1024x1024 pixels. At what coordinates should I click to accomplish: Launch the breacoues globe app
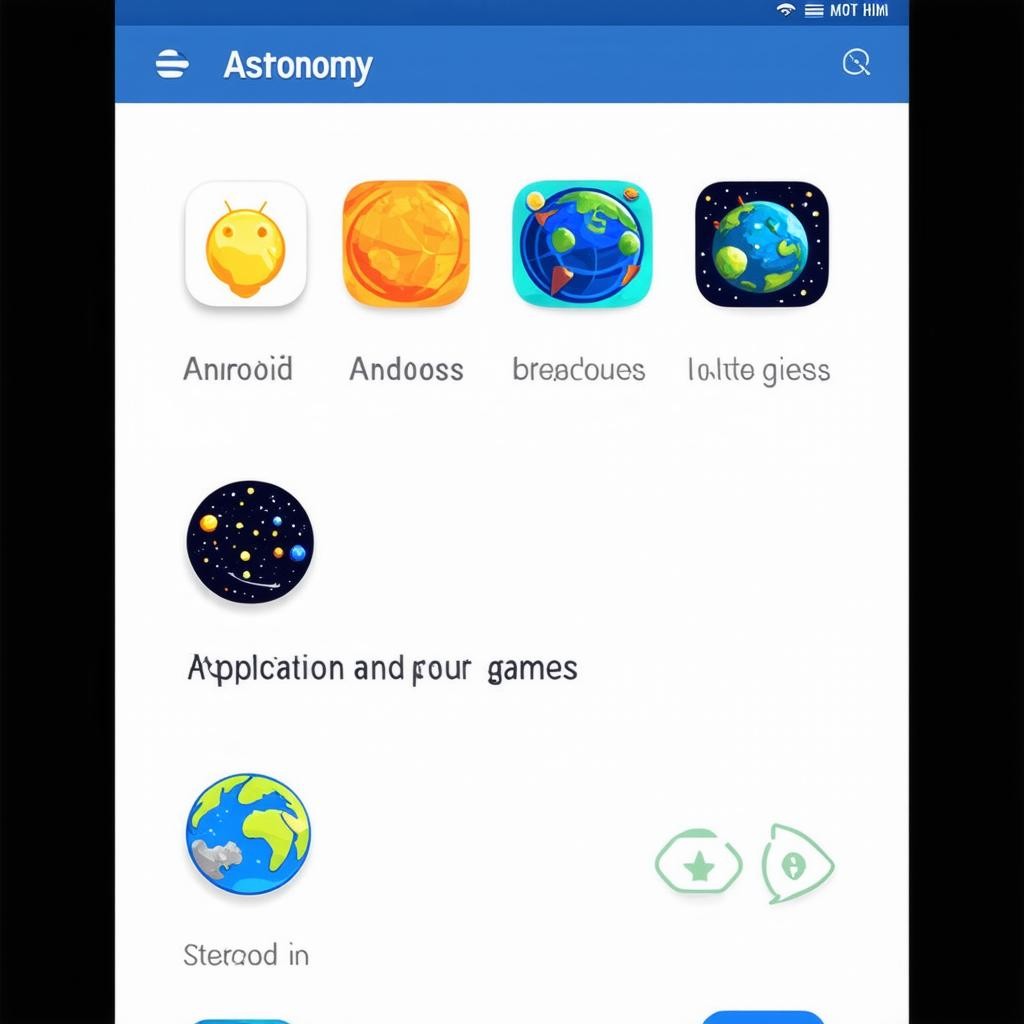pyautogui.click(x=581, y=244)
